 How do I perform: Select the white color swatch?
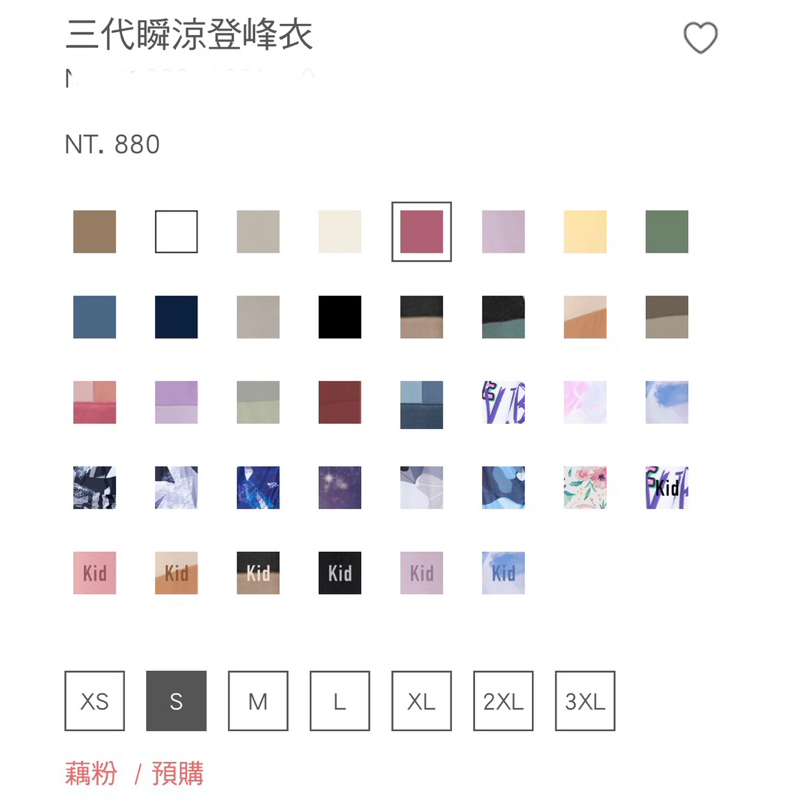pos(176,232)
